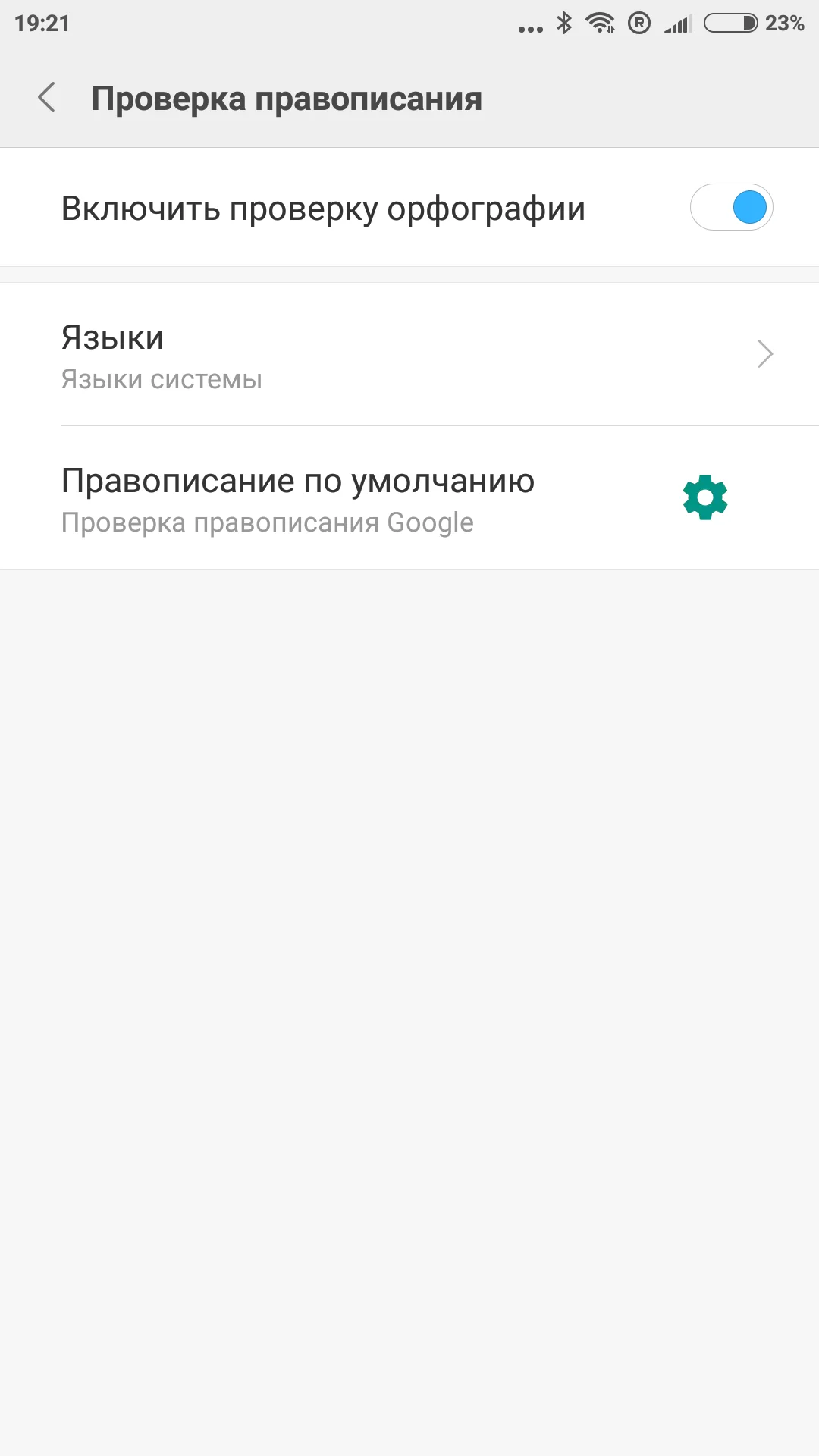Open Google spell checker settings via gear icon
Screen dimensions: 819x1456
[x=704, y=497]
